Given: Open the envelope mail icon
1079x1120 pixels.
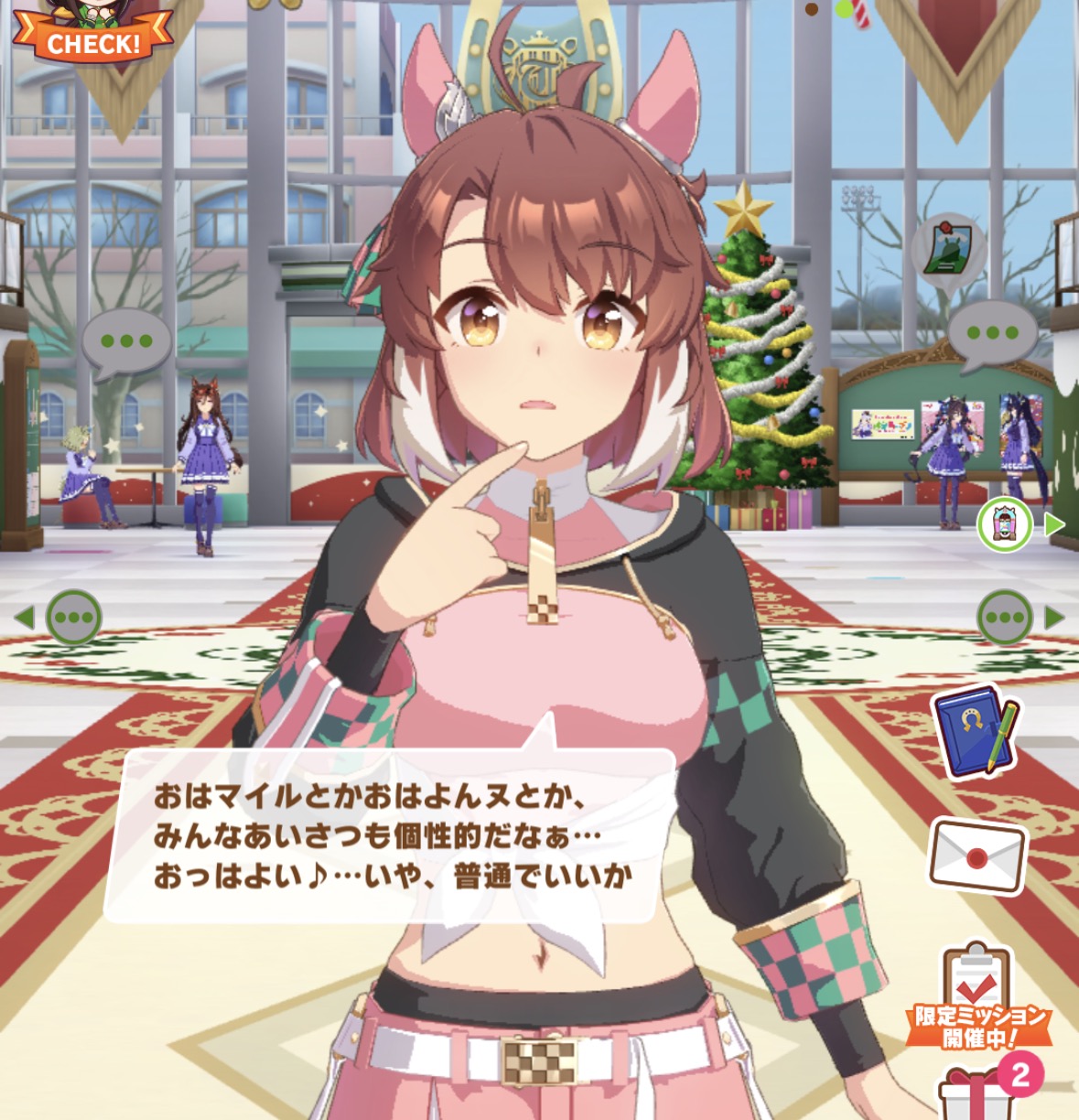Looking at the screenshot, I should click(x=976, y=856).
